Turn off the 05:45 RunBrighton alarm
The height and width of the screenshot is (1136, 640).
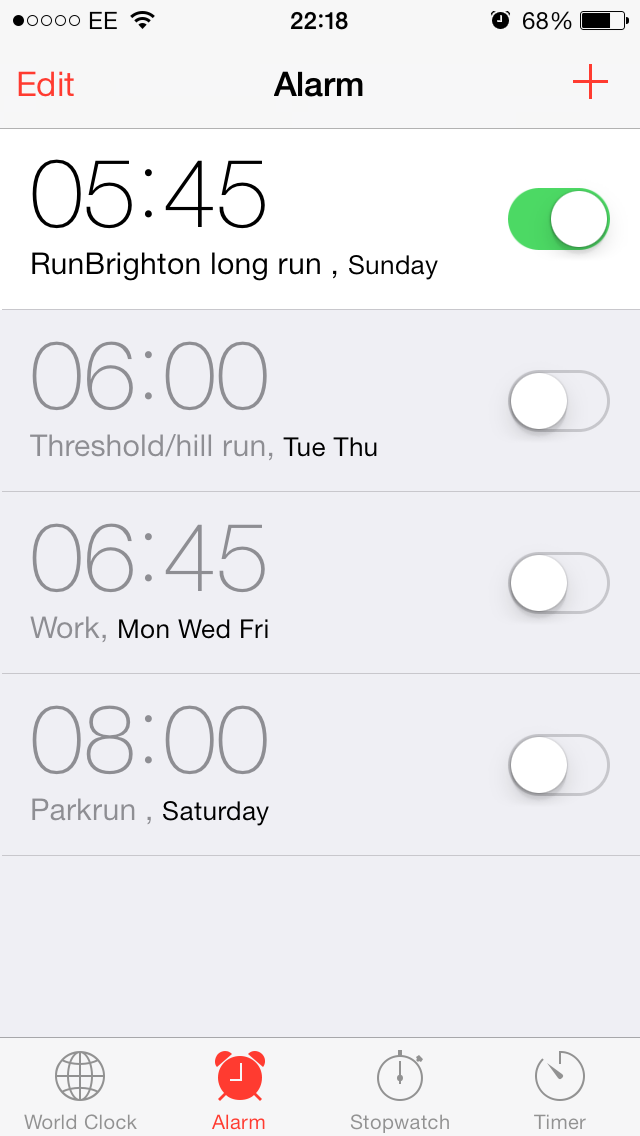558,219
